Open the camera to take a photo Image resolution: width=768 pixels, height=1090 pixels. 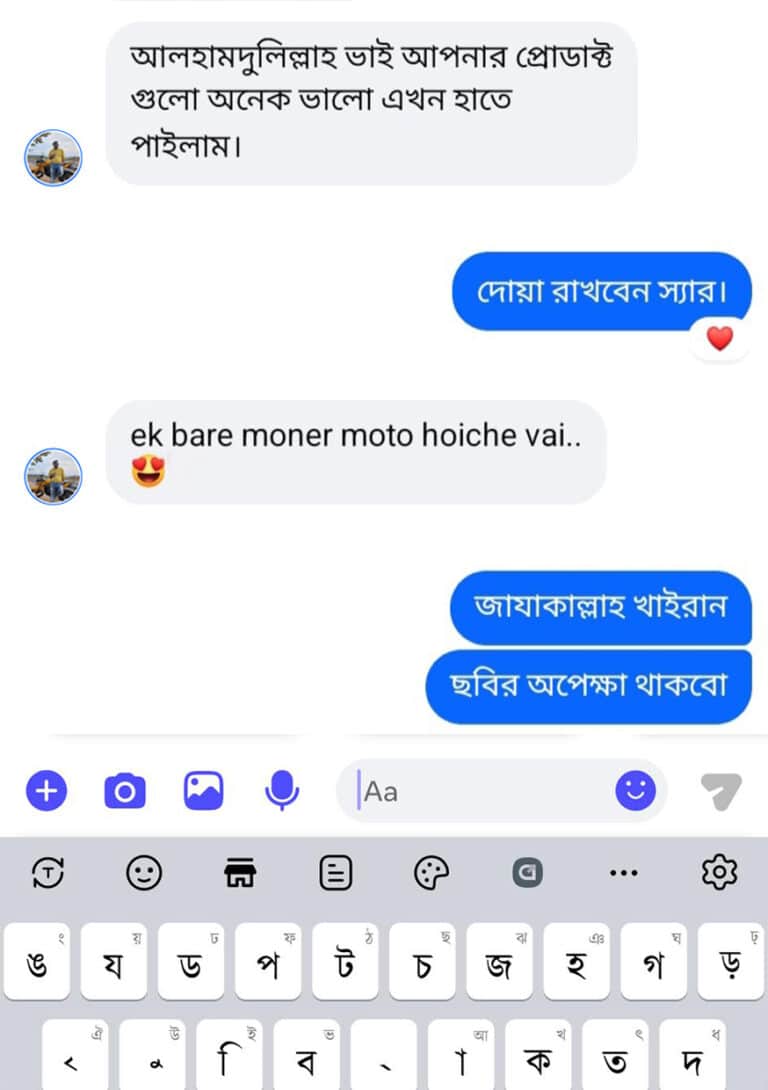[x=125, y=792]
